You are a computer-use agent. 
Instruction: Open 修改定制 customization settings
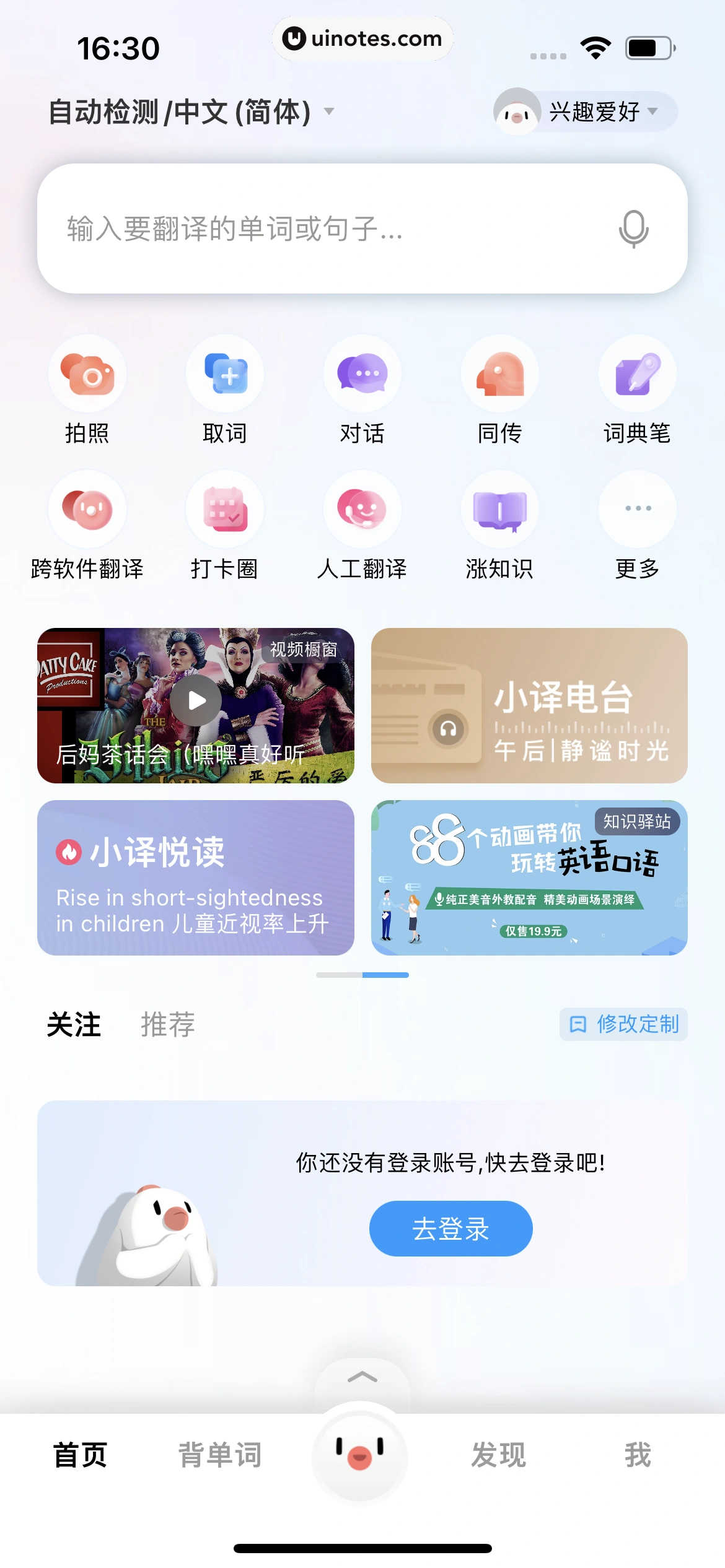623,1025
